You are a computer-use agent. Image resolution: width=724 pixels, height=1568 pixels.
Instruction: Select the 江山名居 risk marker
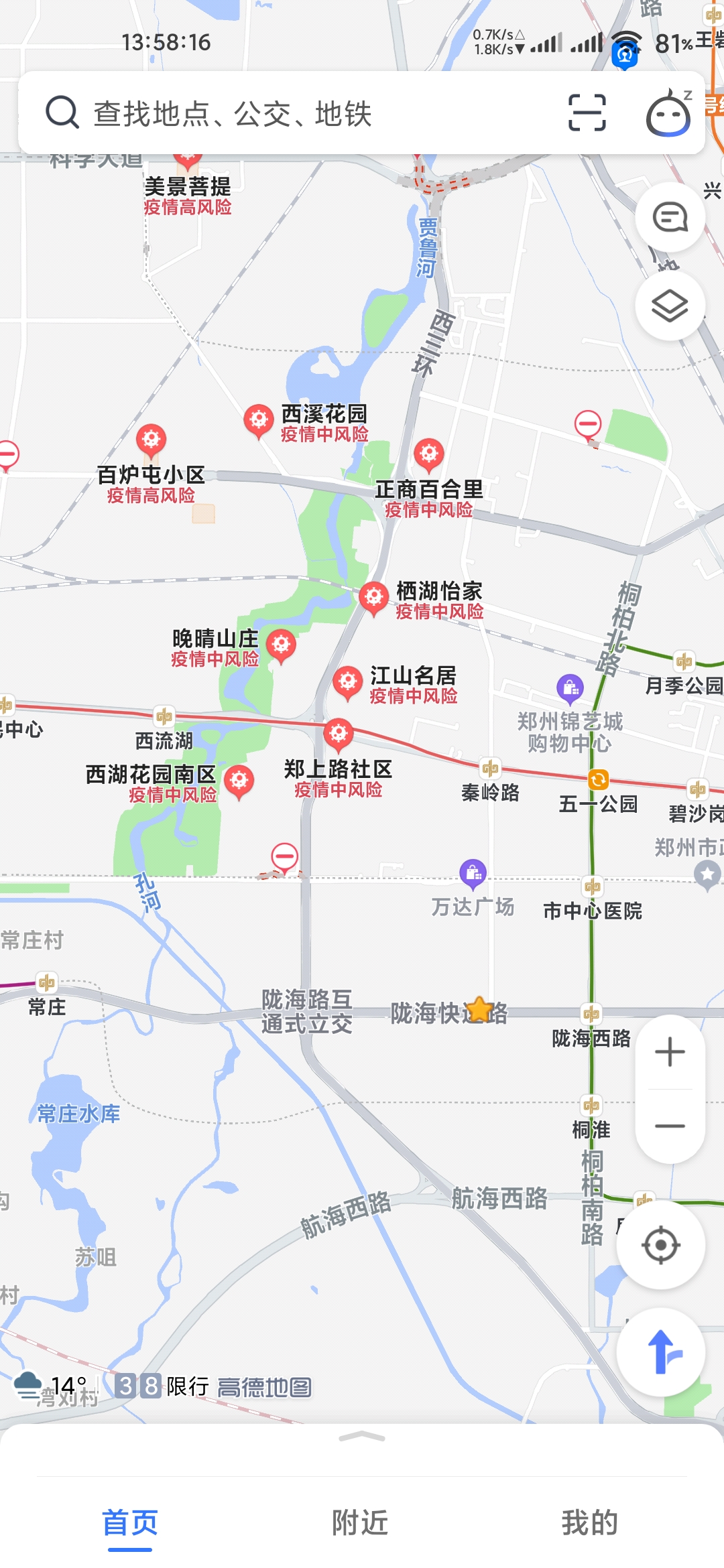pos(347,683)
